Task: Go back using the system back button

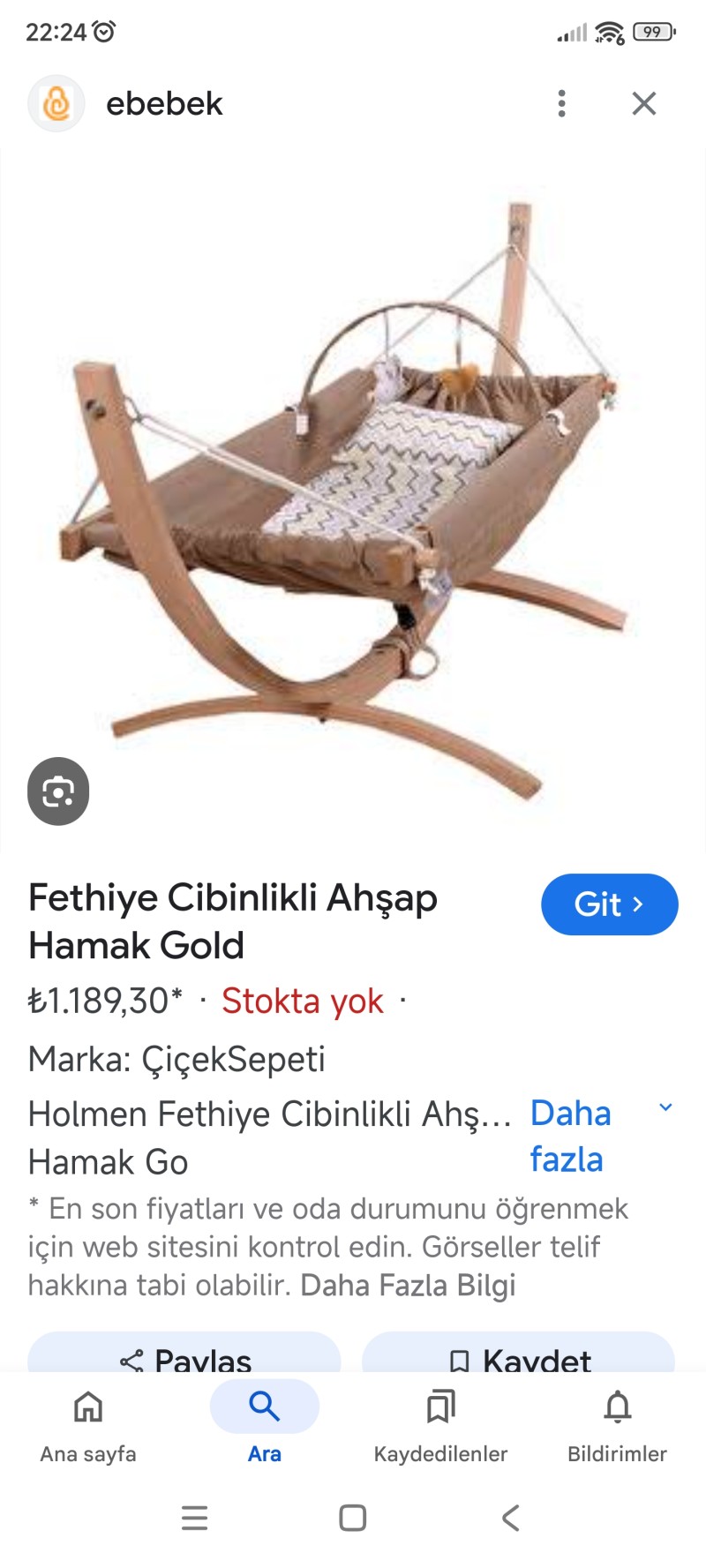Action: [511, 1518]
